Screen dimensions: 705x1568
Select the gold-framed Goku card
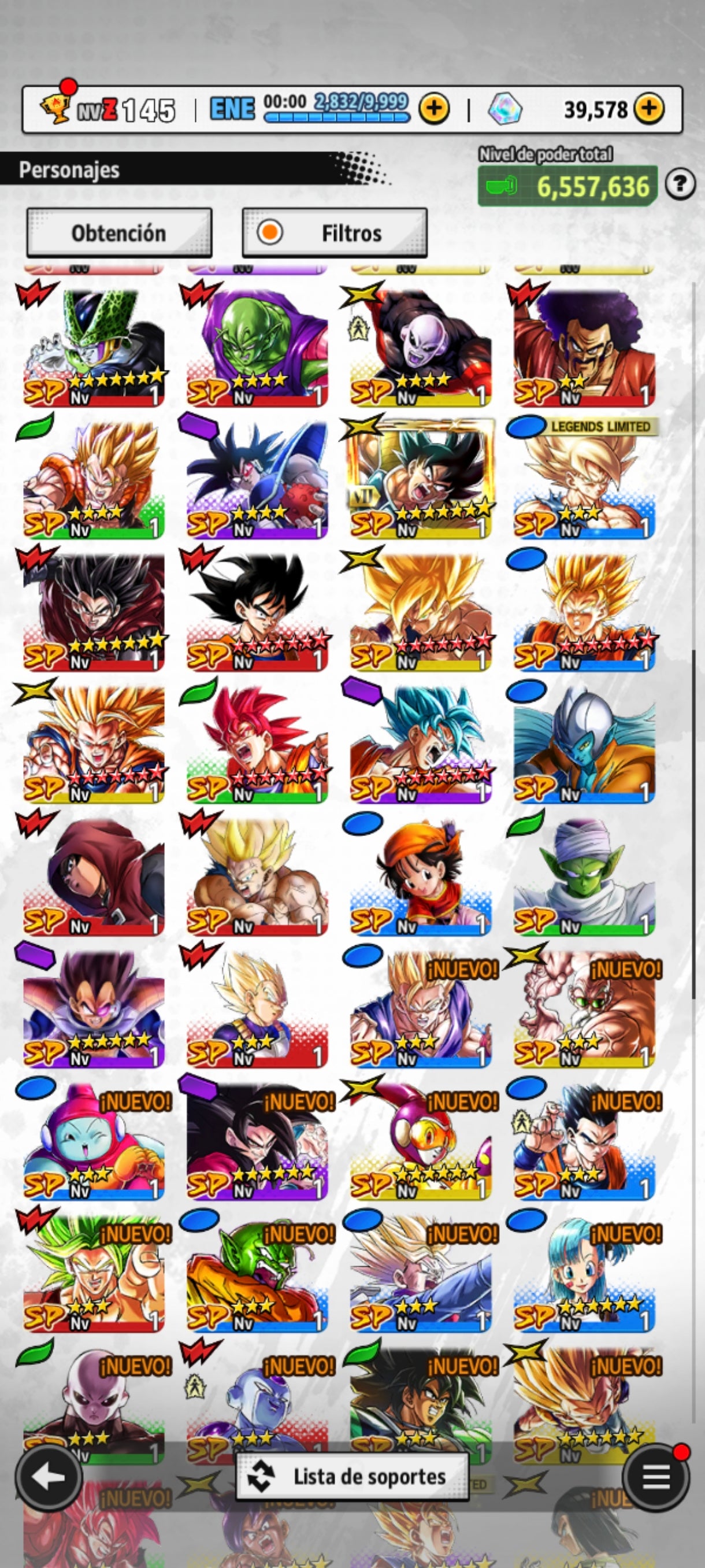pos(420,480)
